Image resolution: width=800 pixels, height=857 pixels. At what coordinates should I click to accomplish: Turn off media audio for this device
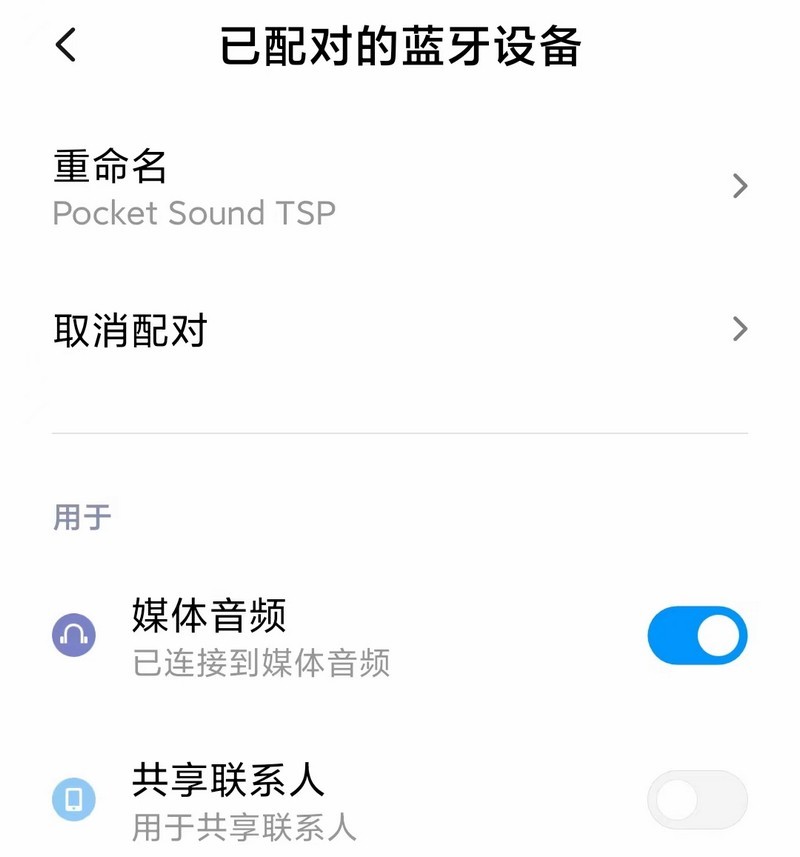pyautogui.click(x=697, y=633)
